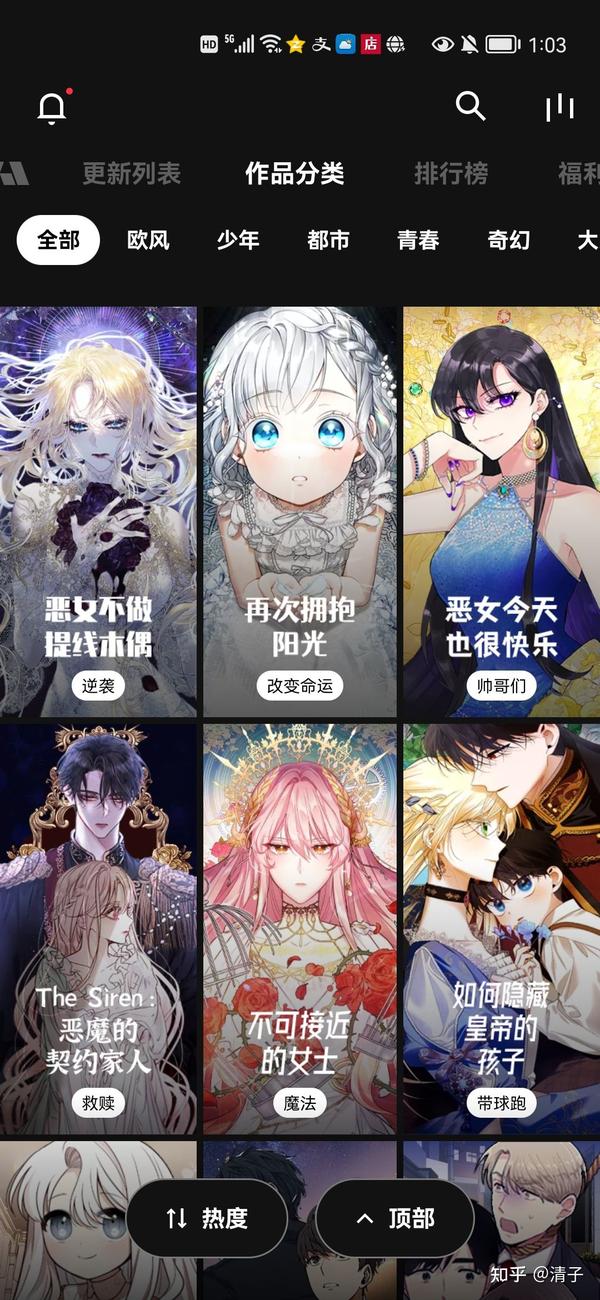Tap the 热度 sort button

pos(207,1218)
